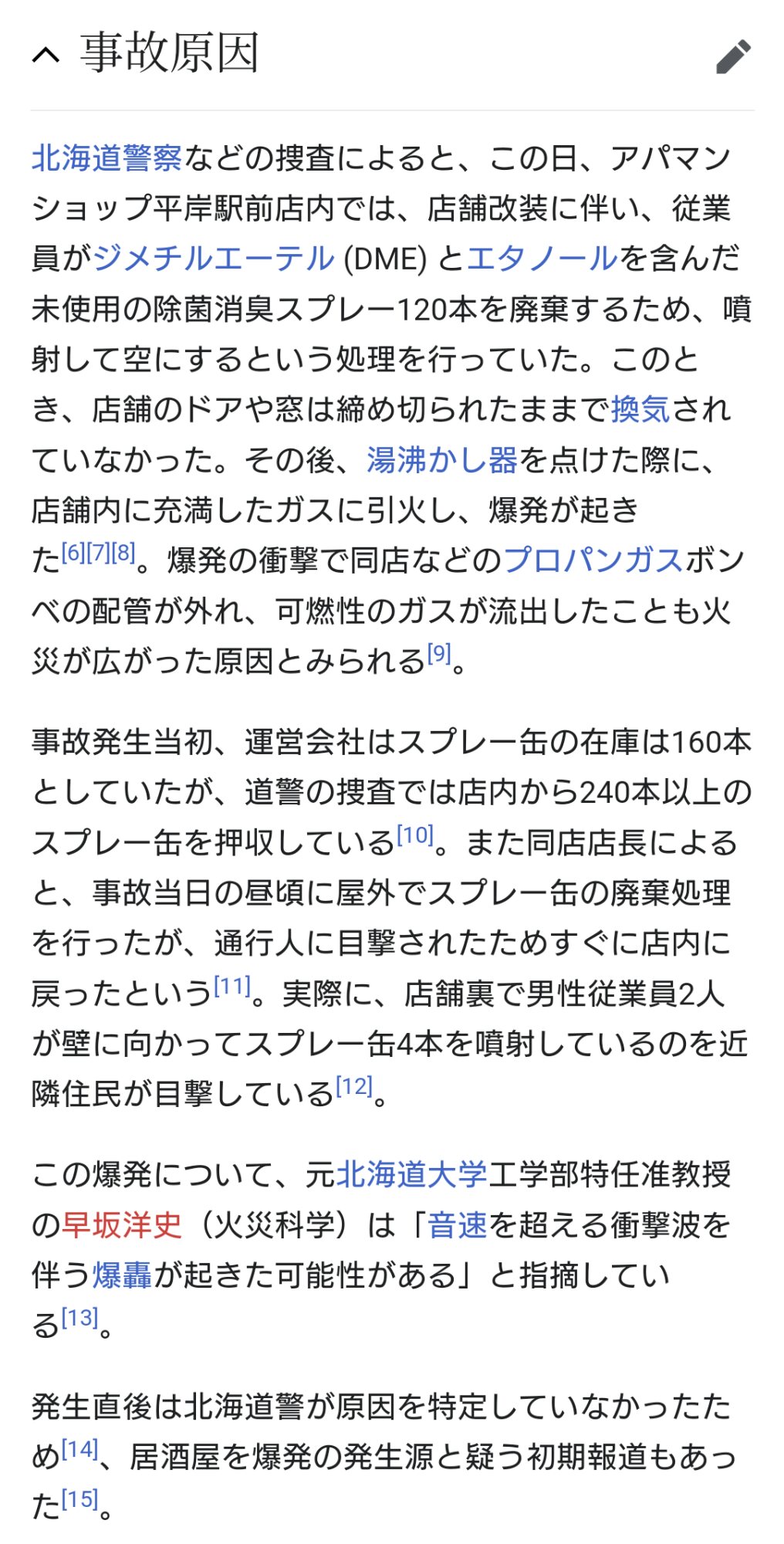View footnote reference [9]

pos(439,654)
